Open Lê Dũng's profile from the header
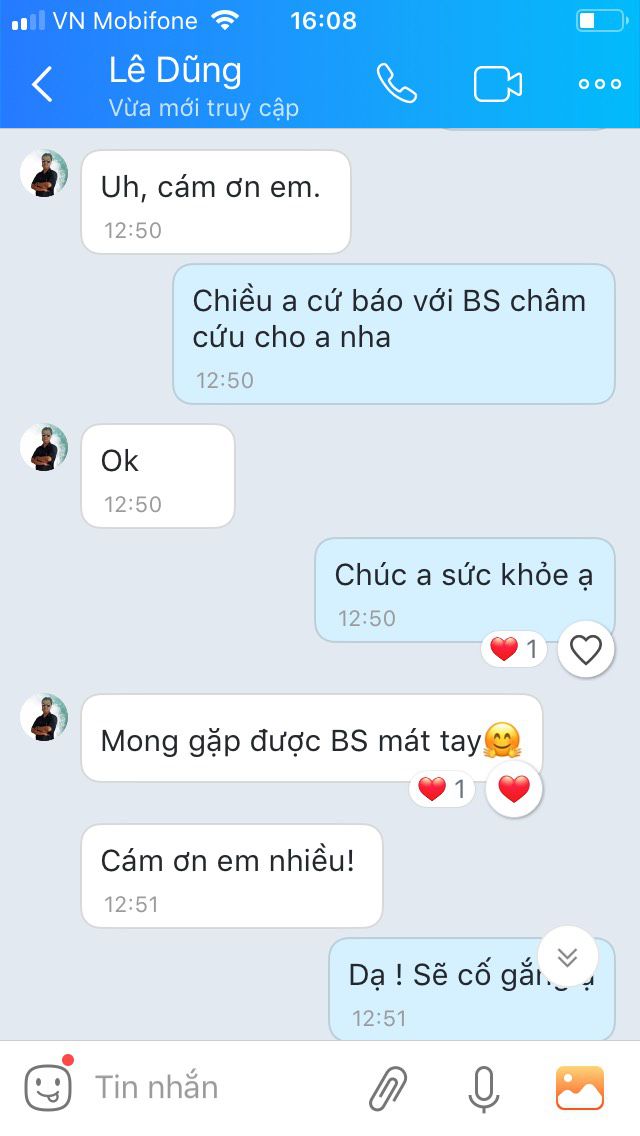The image size is (640, 1136). point(176,72)
